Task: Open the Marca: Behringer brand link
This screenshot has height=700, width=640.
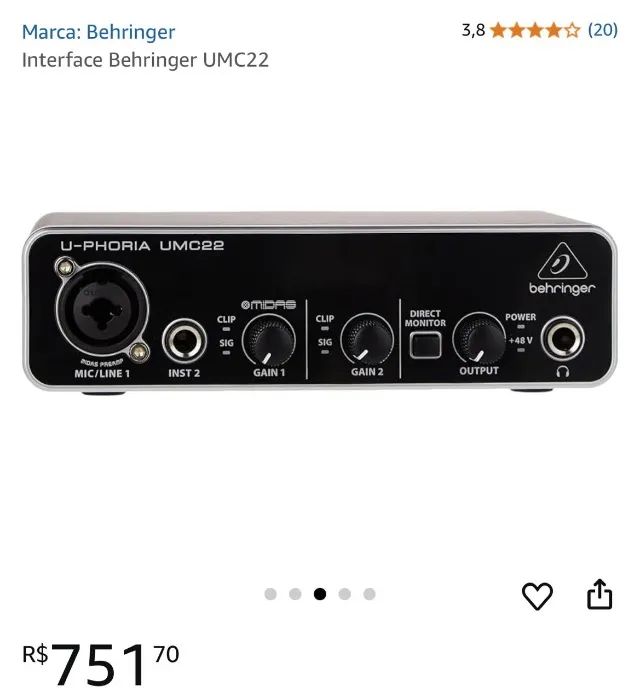Action: (x=98, y=31)
